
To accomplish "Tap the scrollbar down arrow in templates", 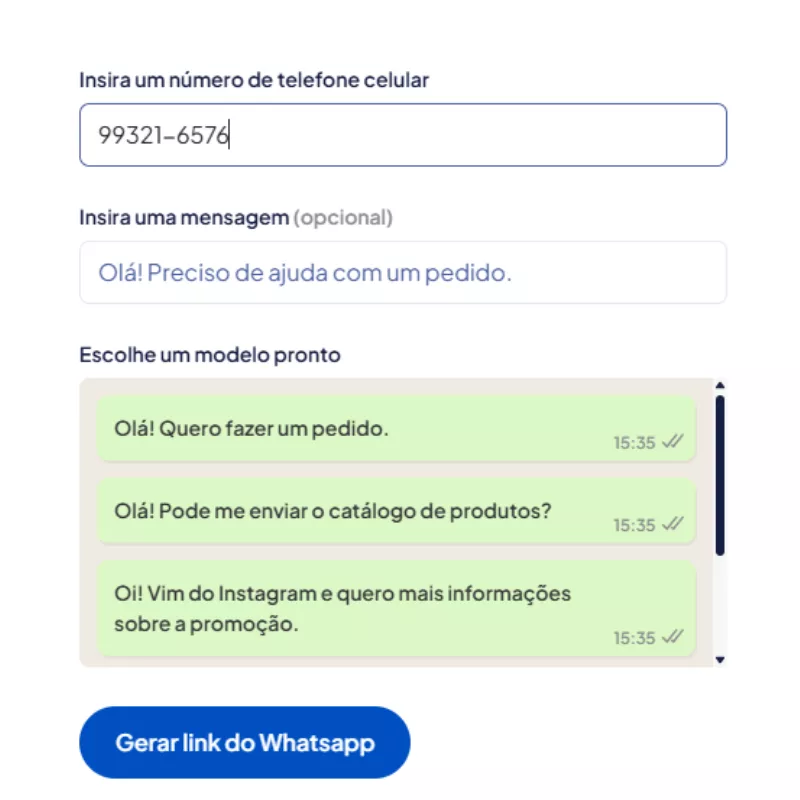I will pyautogui.click(x=720, y=659).
